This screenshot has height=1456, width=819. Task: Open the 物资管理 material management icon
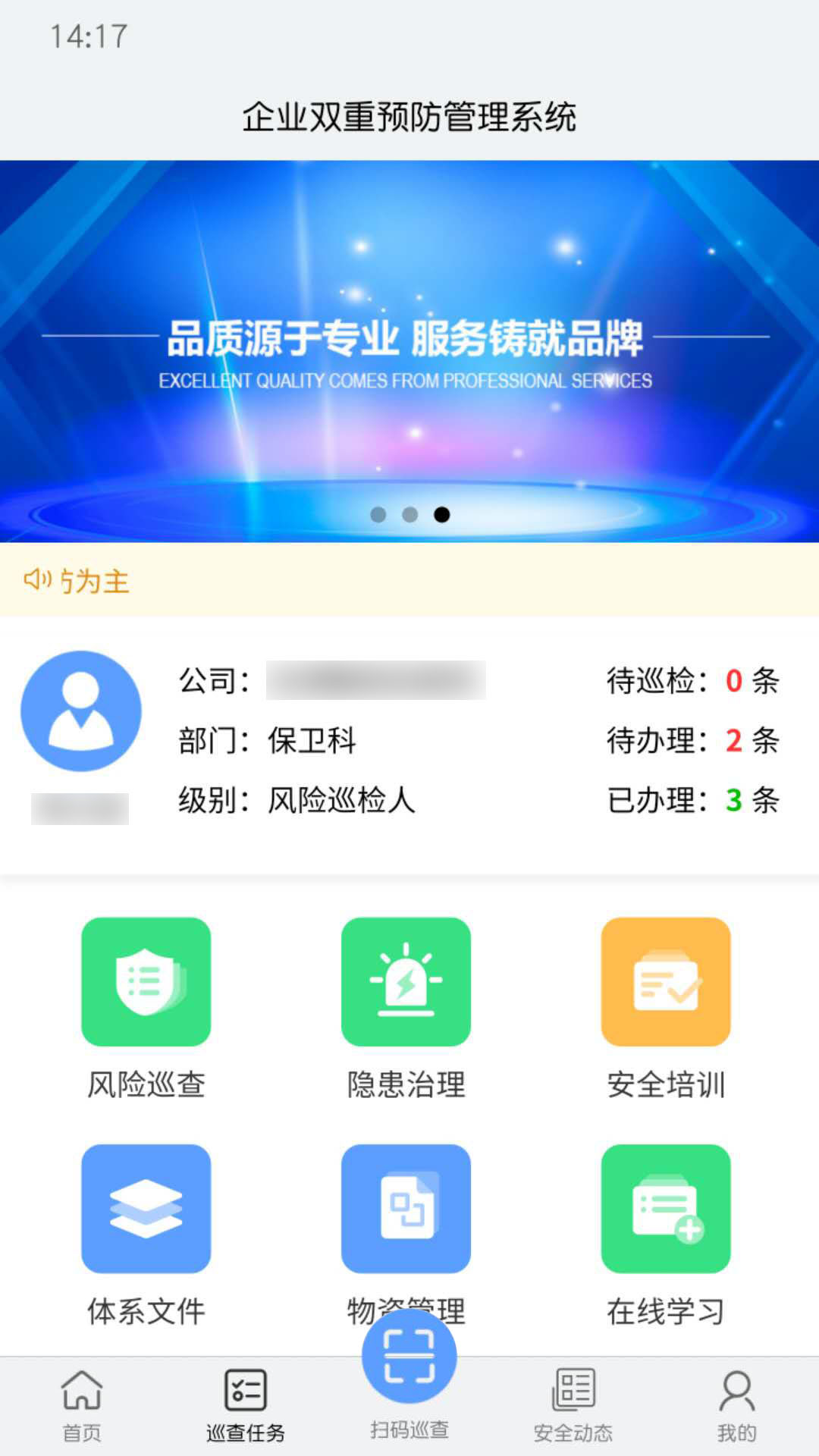tap(406, 1208)
